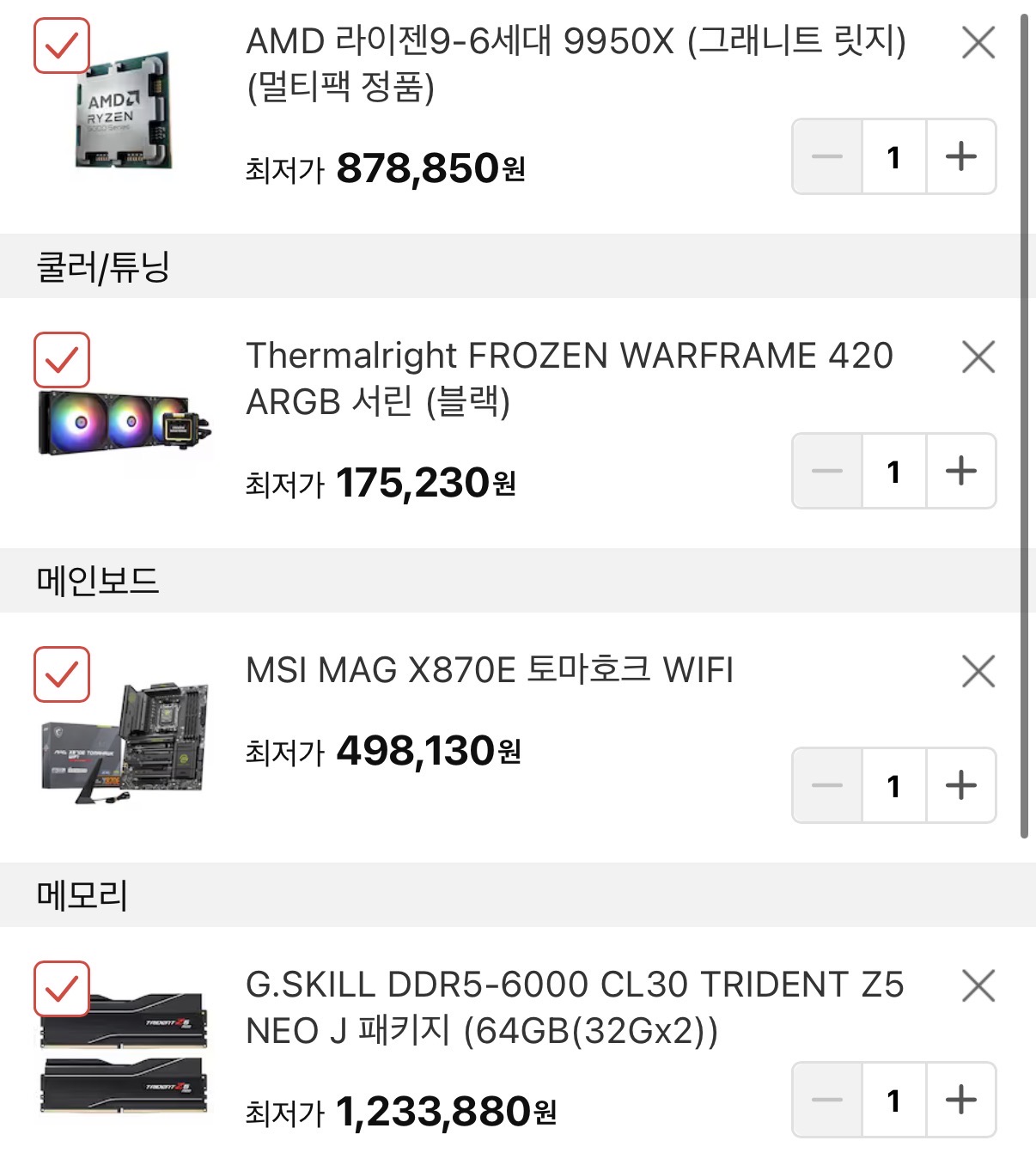Decrease quantity of AMD 라이젠9 9950X
1036x1171 pixels.
click(x=827, y=156)
